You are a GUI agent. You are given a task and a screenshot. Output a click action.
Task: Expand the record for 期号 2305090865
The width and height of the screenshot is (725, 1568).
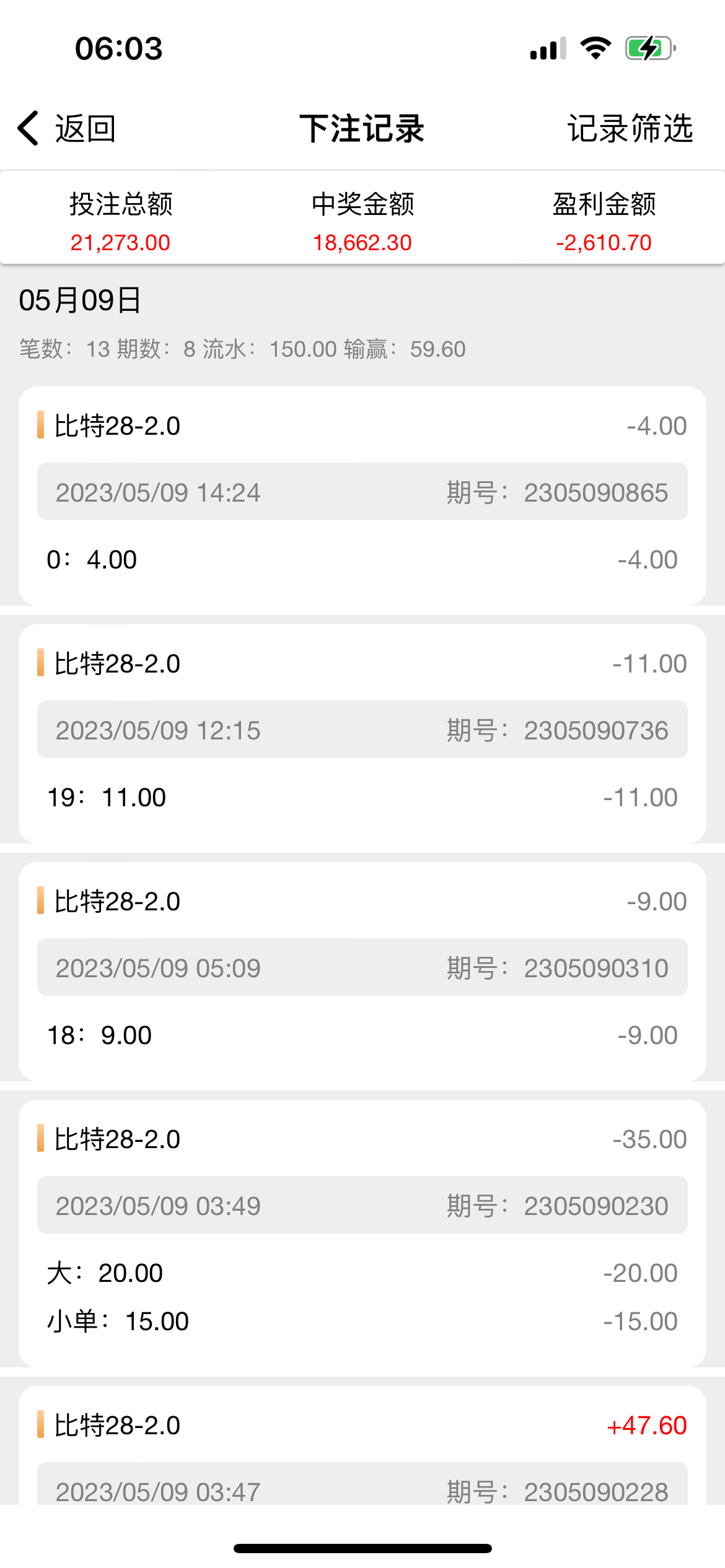(x=362, y=492)
